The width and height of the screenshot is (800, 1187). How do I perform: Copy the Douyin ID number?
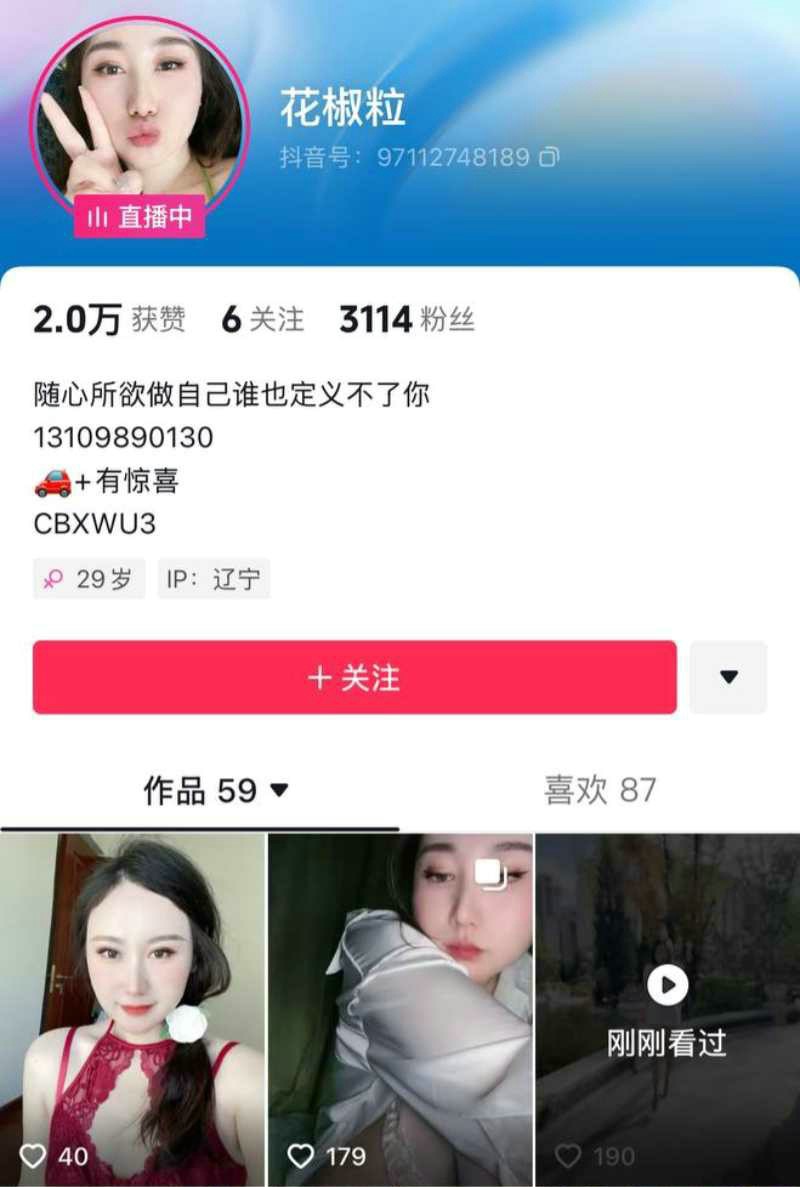549,157
